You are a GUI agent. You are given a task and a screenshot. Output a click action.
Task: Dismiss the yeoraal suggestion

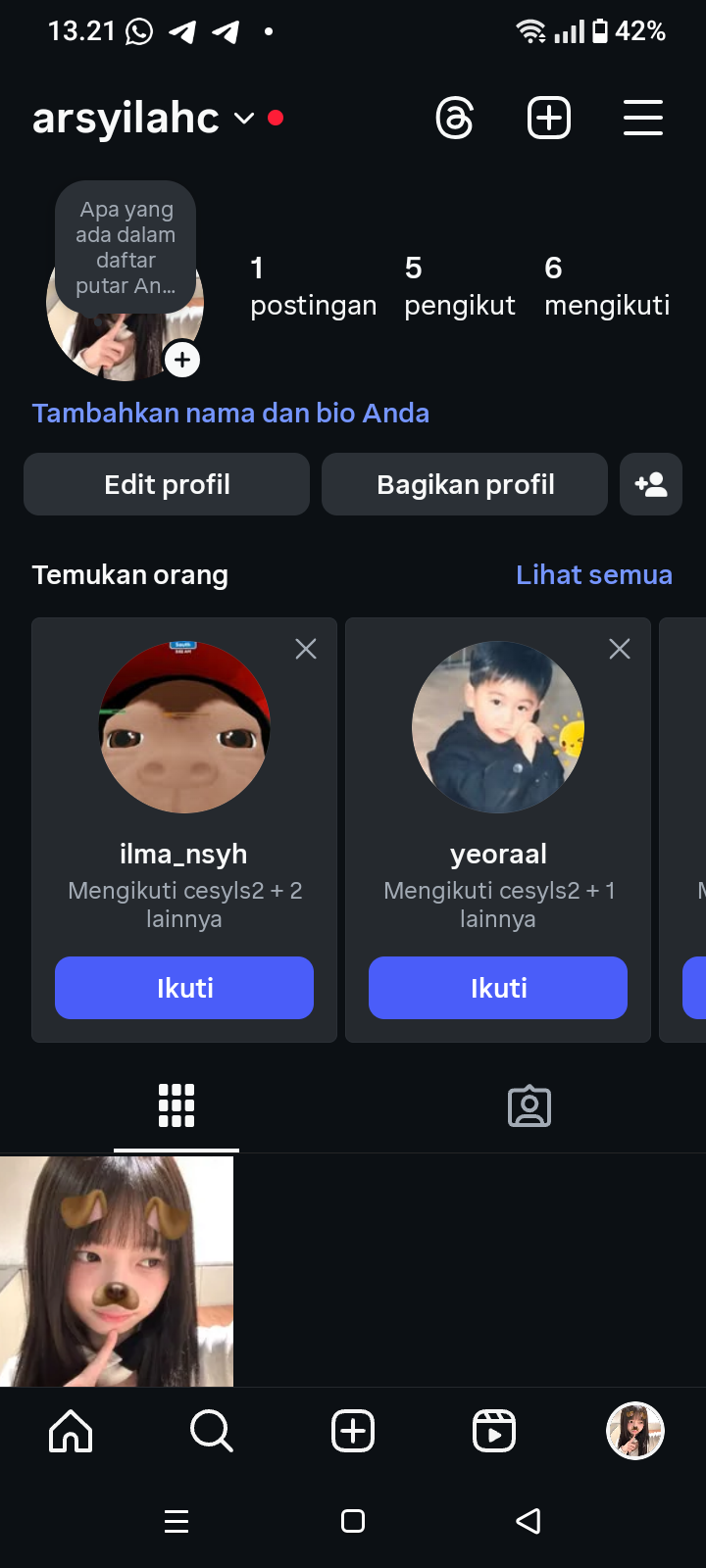620,649
